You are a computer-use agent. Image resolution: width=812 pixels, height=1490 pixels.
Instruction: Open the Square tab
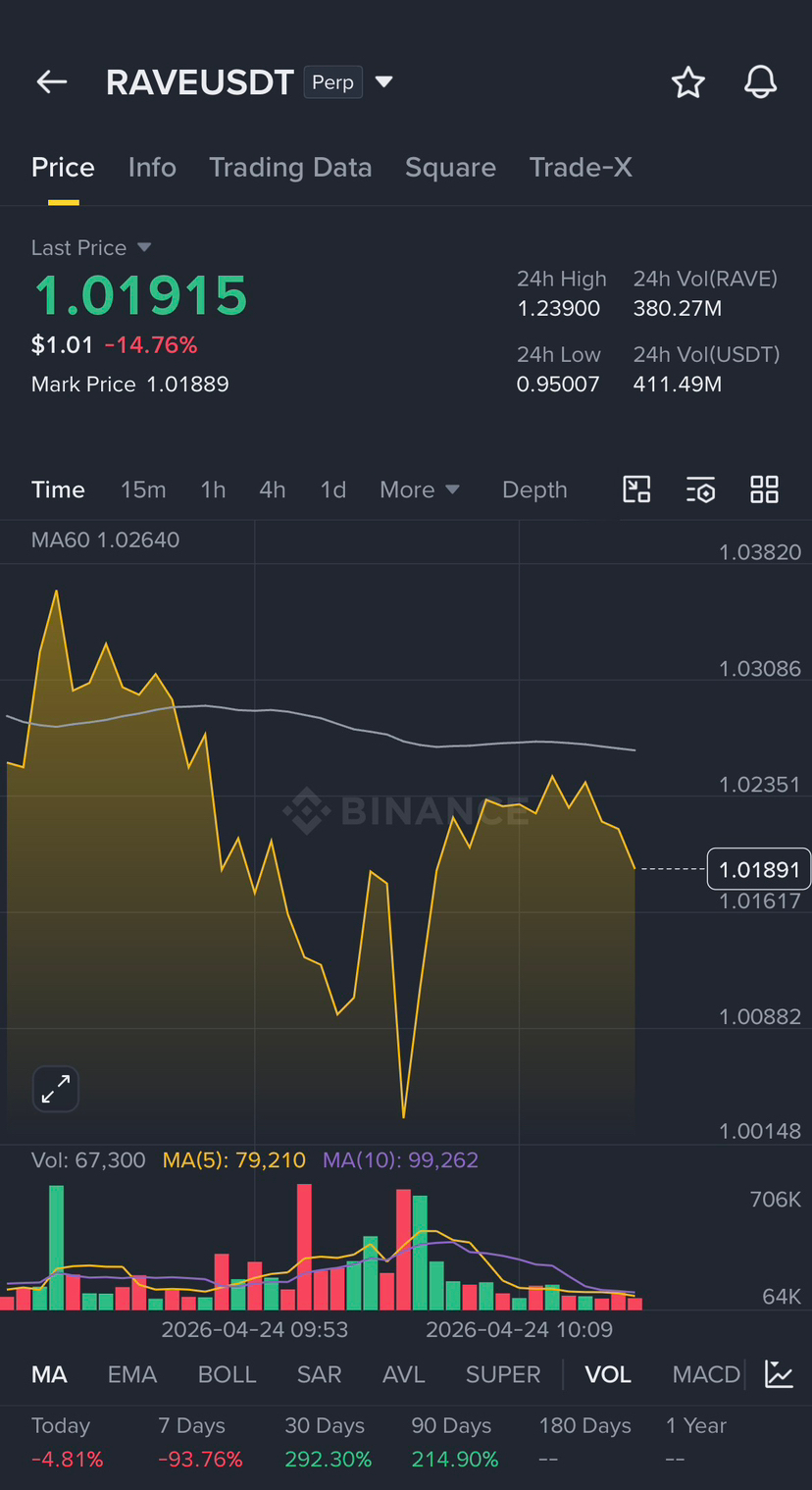click(x=450, y=167)
